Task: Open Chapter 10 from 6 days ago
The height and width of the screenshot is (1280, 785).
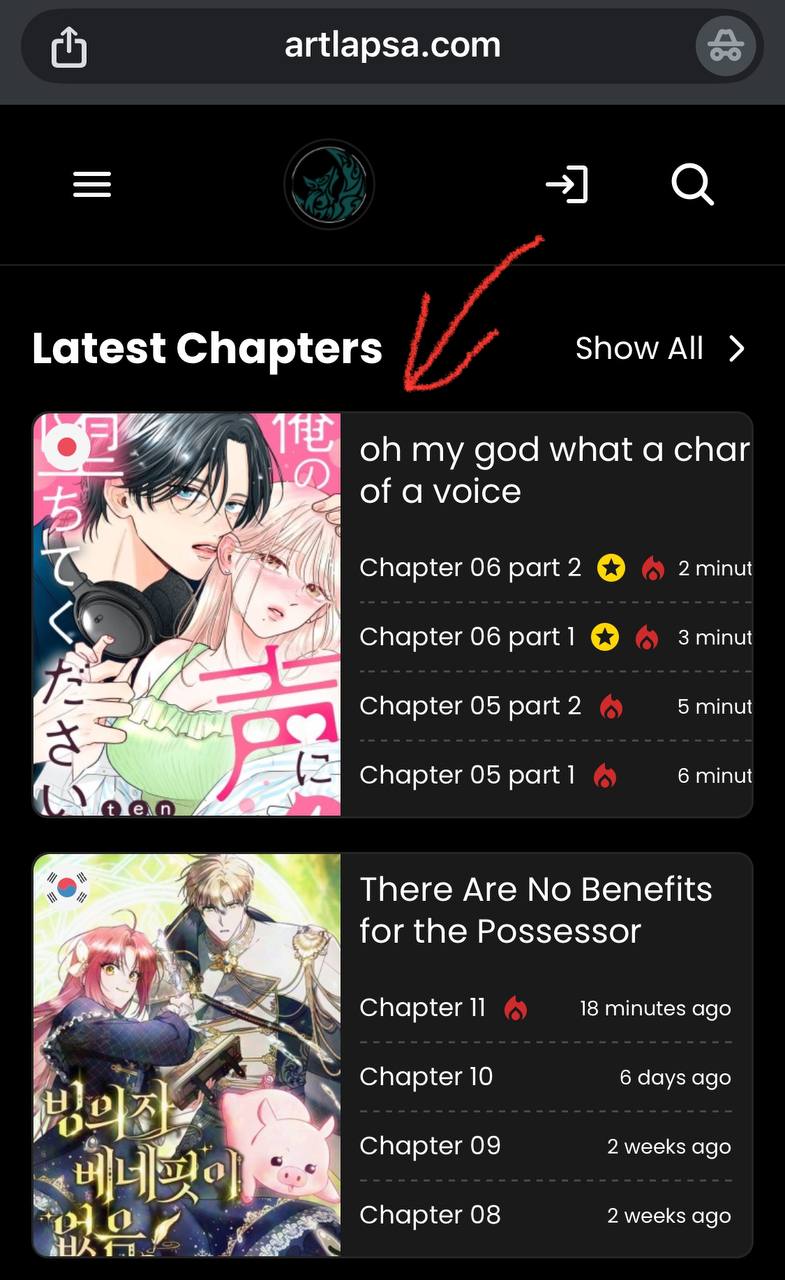Action: tap(426, 1077)
